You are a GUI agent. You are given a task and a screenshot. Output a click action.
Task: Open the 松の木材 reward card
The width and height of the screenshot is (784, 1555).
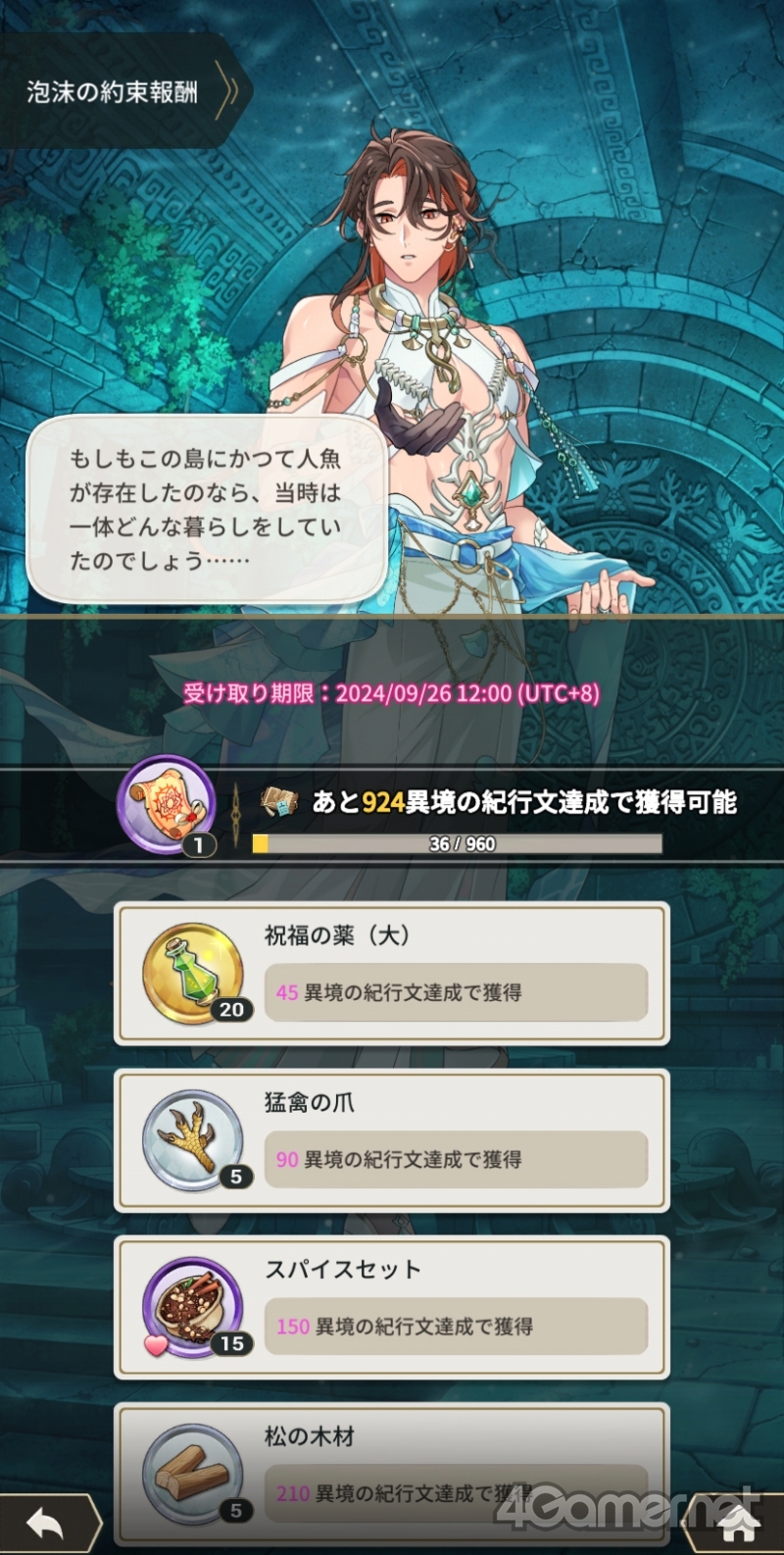coord(392,1474)
